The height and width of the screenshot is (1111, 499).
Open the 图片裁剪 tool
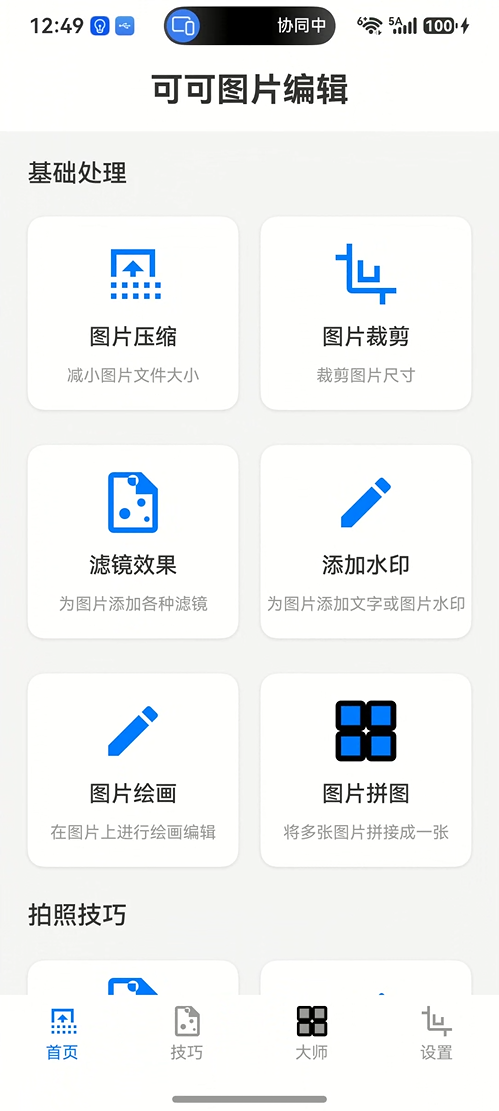366,313
